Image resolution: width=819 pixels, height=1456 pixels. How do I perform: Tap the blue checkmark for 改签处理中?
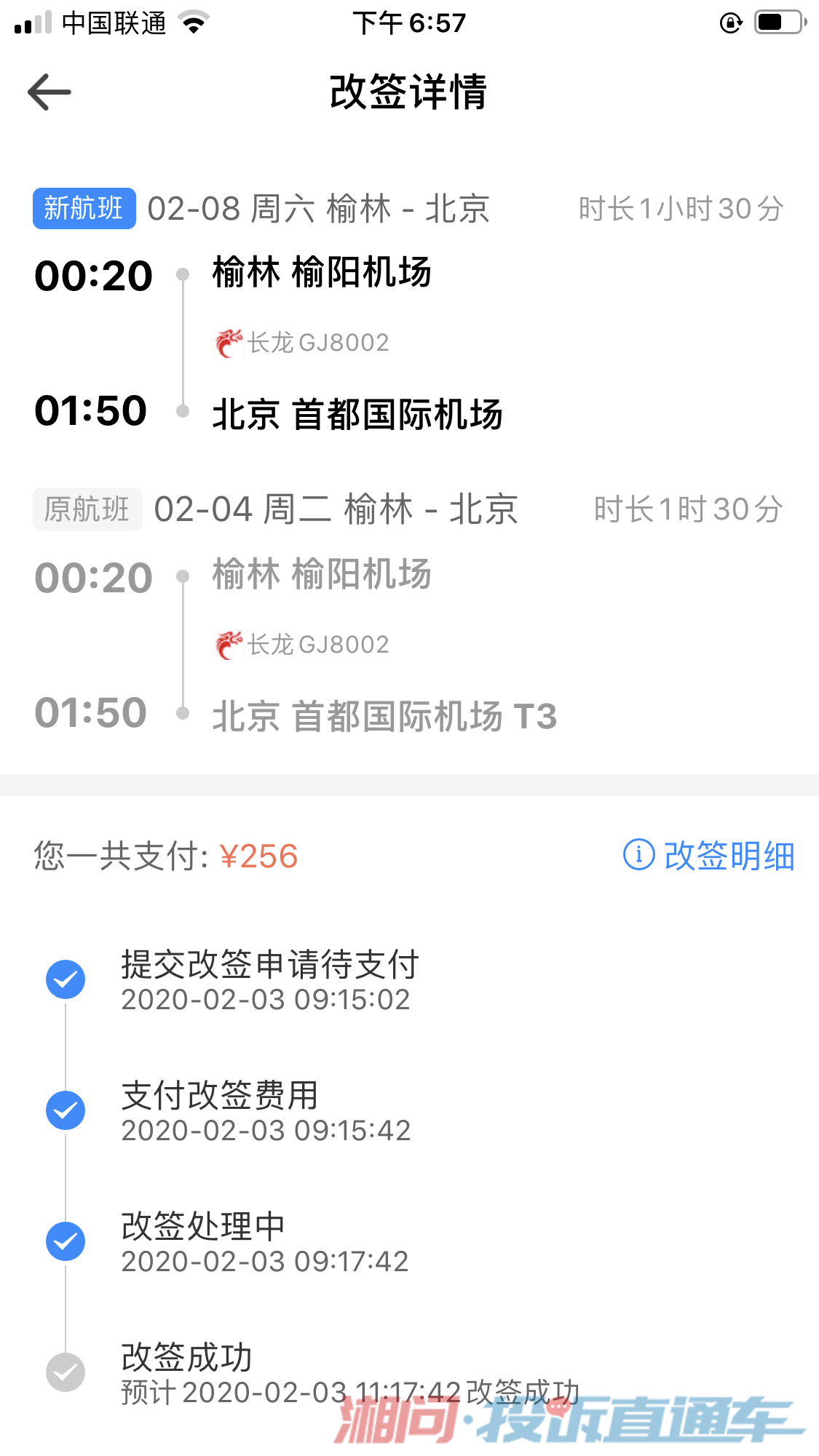pyautogui.click(x=66, y=1241)
